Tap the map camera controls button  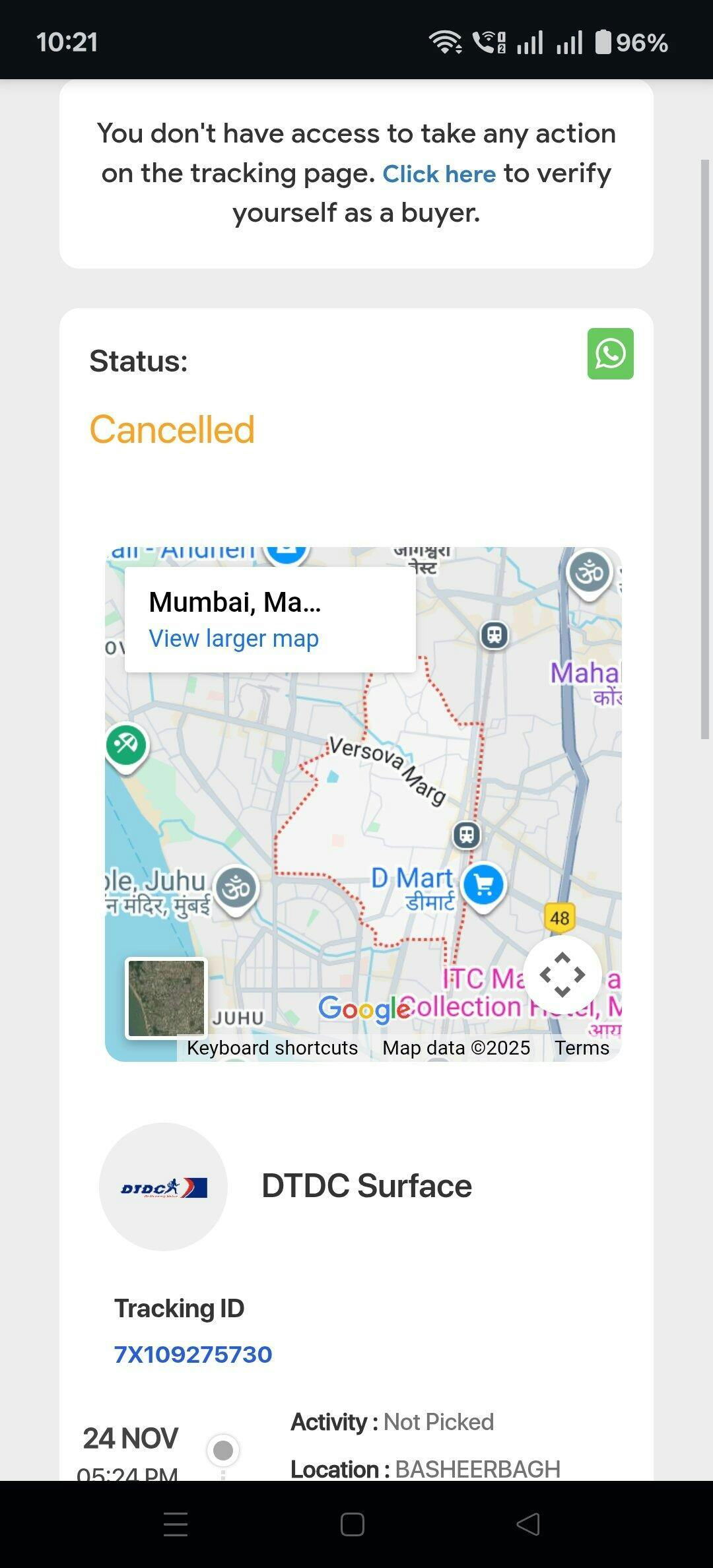(x=562, y=974)
